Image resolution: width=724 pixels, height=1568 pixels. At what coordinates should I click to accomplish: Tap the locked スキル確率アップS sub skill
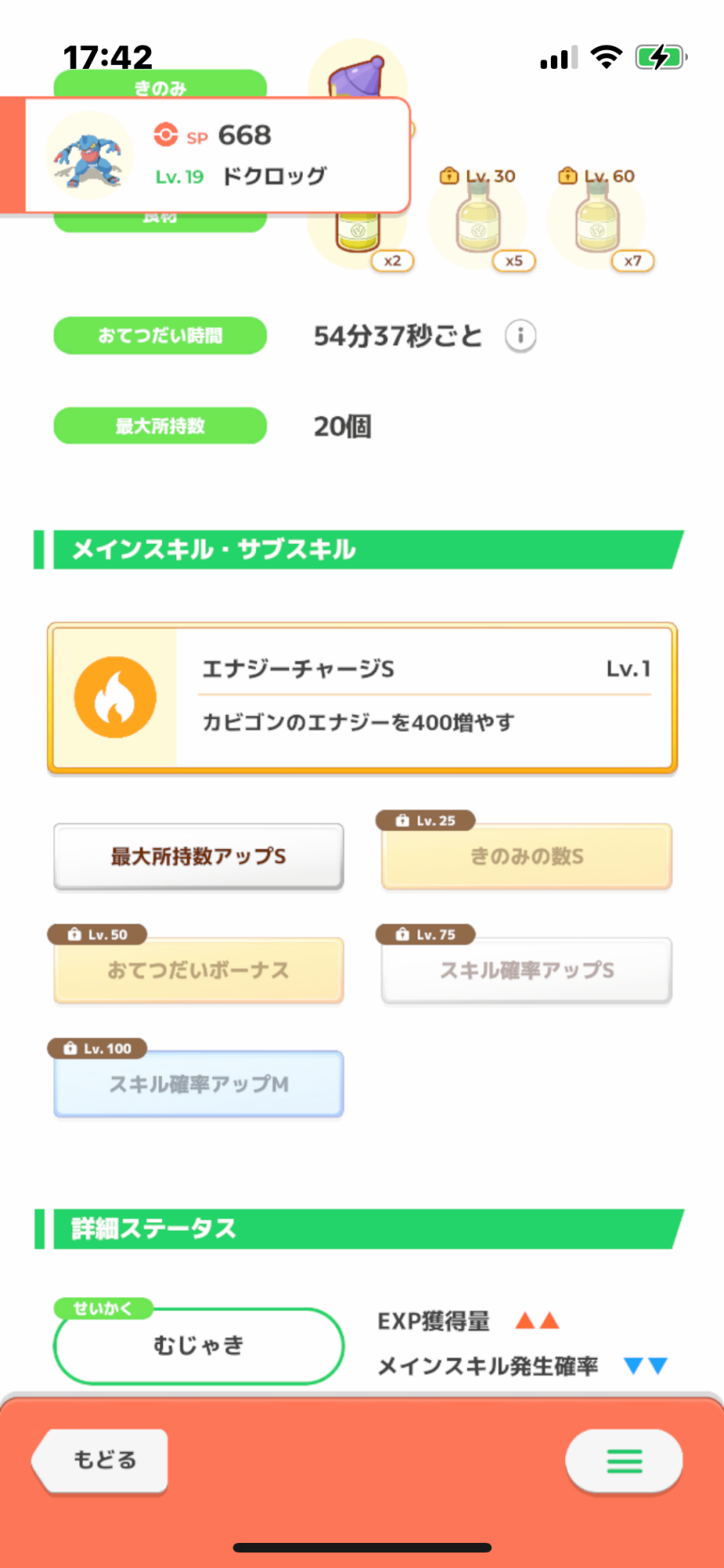point(527,970)
